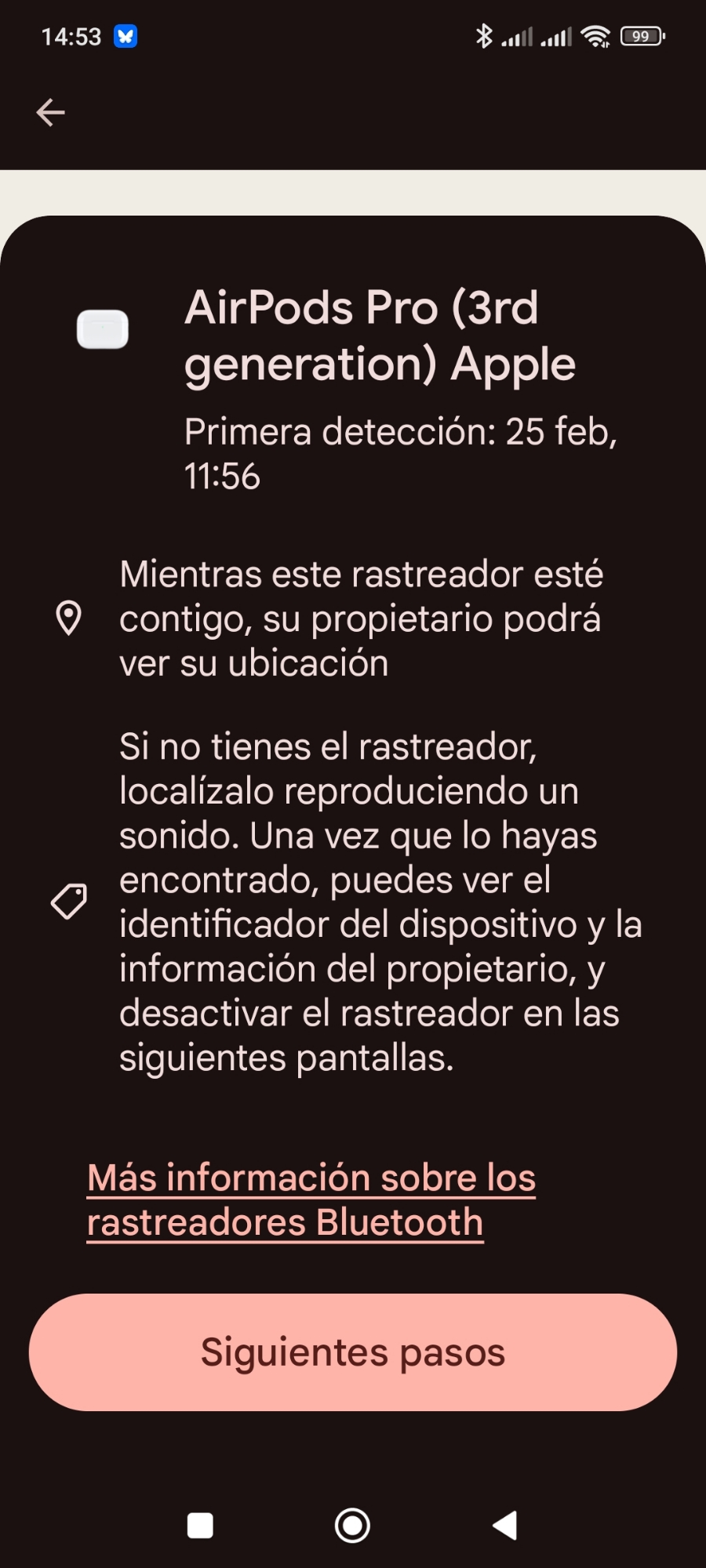Image resolution: width=706 pixels, height=1568 pixels.
Task: Open recent apps from navigation bar
Action: 200,1526
